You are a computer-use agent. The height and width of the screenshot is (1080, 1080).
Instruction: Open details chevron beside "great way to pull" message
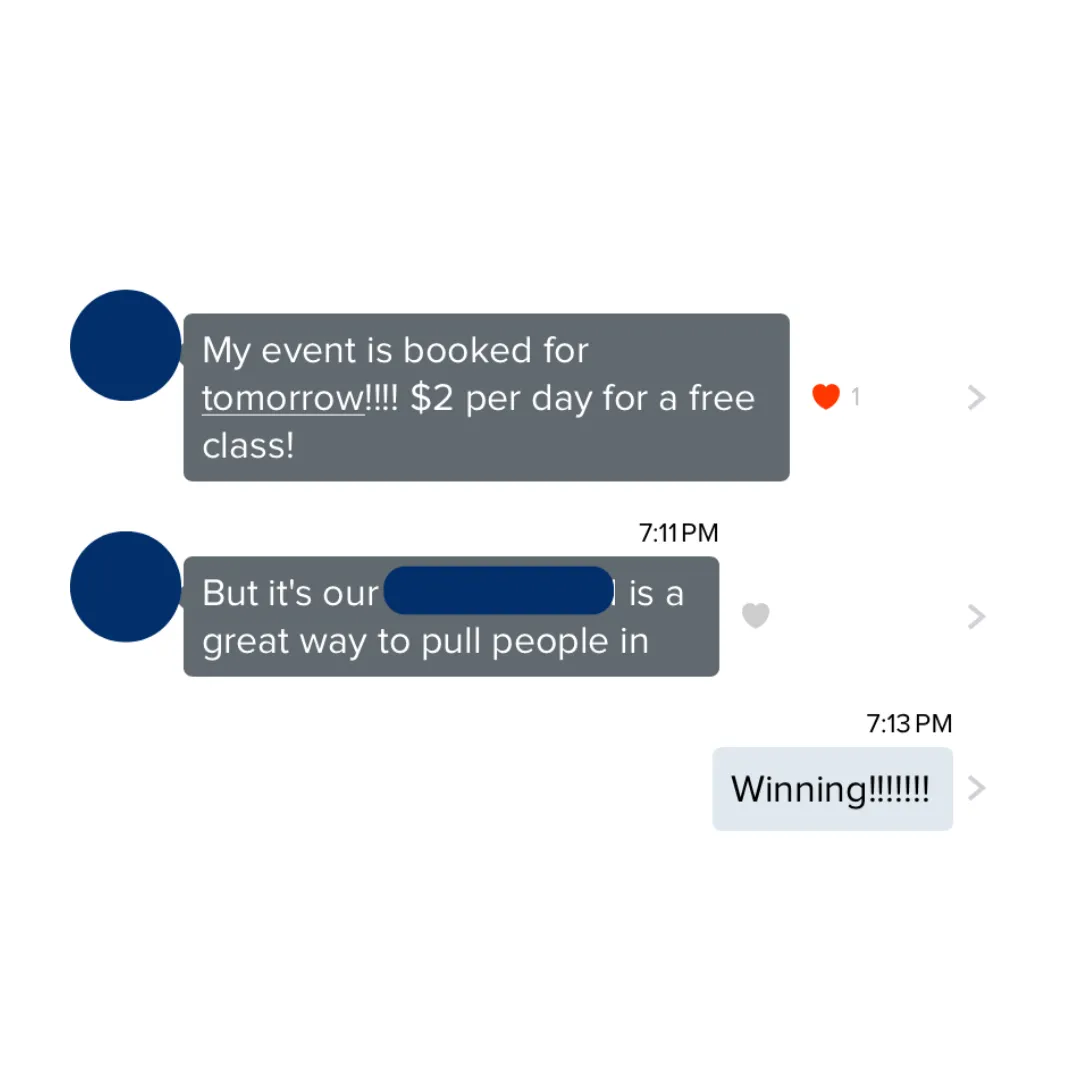coord(977,616)
